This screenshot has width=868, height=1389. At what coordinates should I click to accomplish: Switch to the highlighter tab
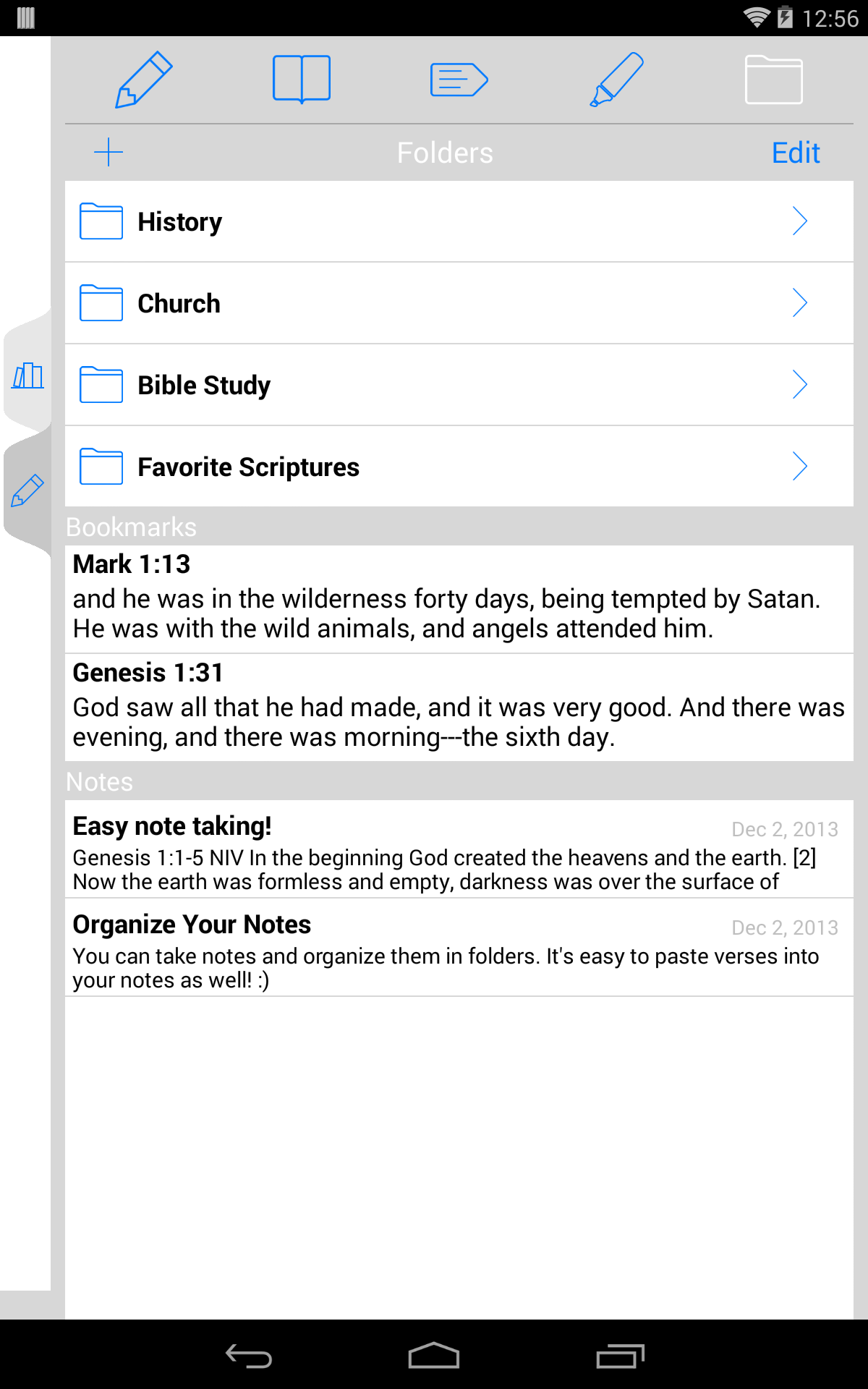pyautogui.click(x=616, y=80)
